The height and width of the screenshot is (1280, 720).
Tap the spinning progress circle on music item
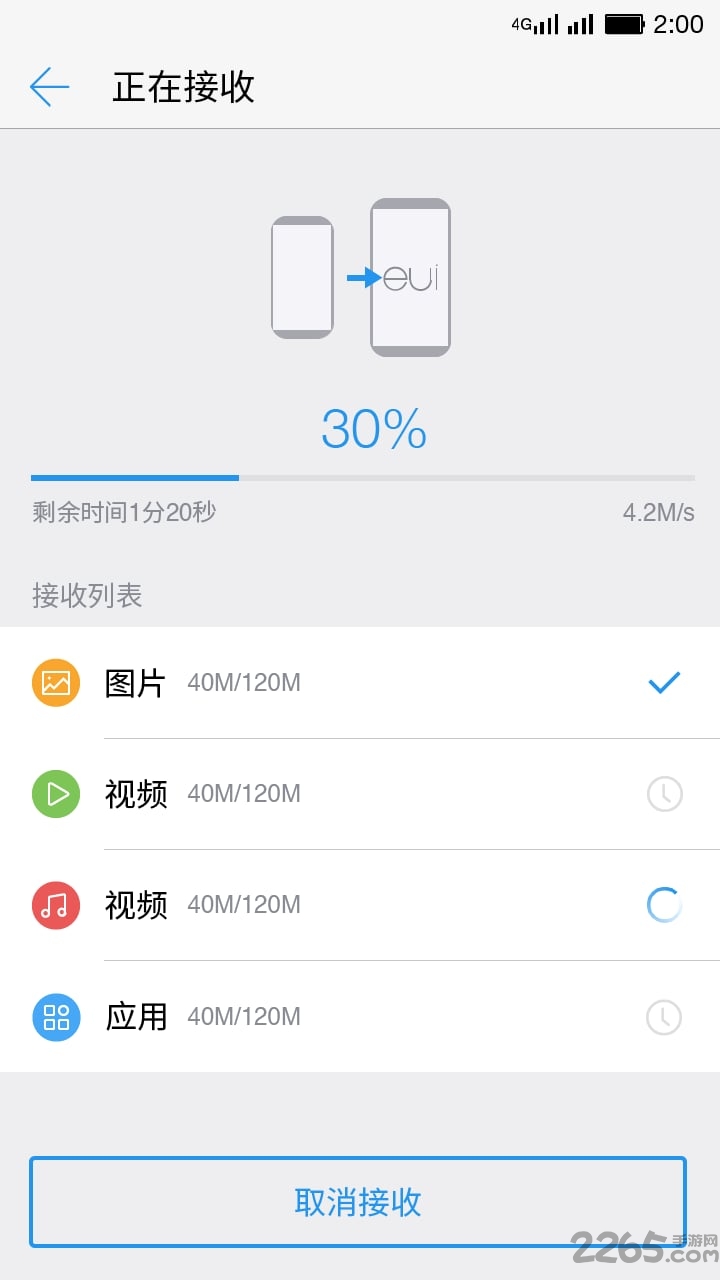tap(663, 905)
